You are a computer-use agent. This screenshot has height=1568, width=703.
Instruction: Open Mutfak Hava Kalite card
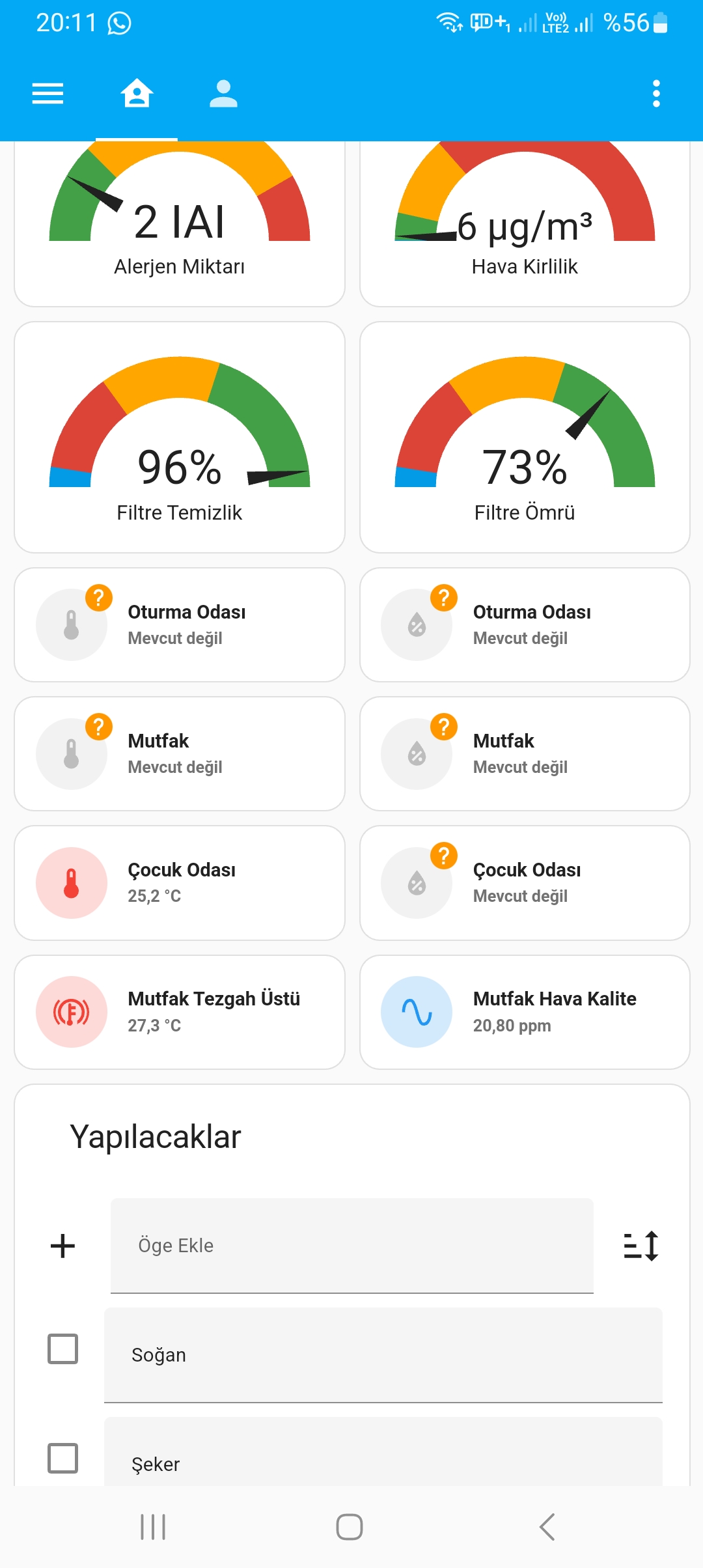525,1012
